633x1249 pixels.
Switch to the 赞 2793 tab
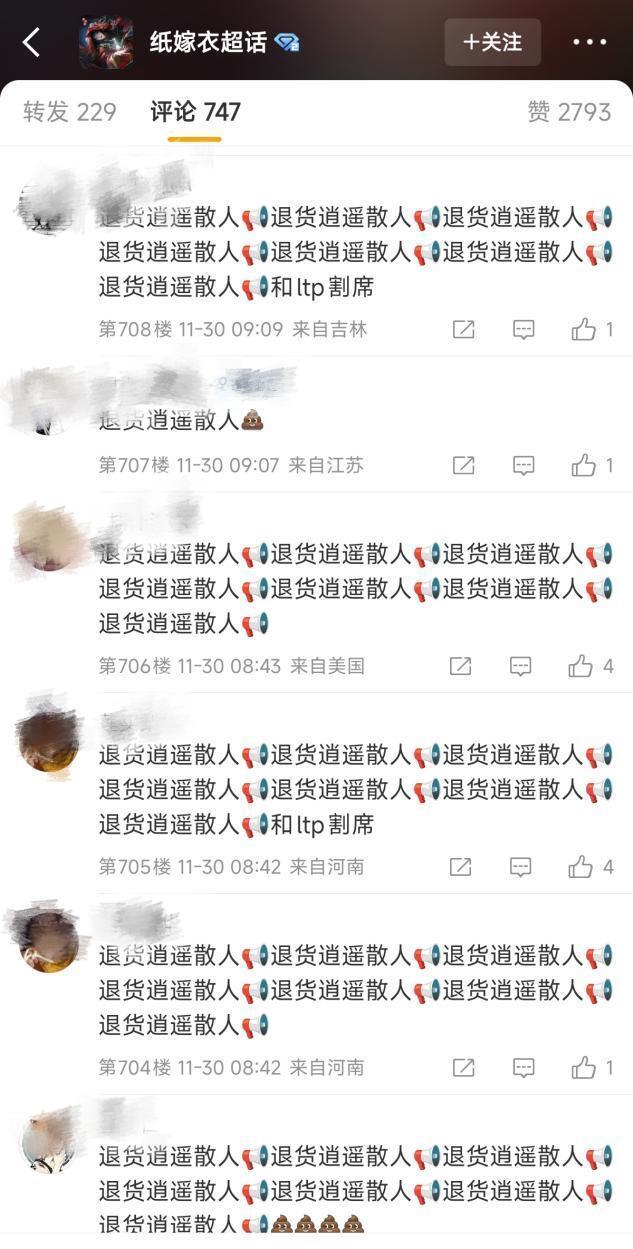[569, 112]
